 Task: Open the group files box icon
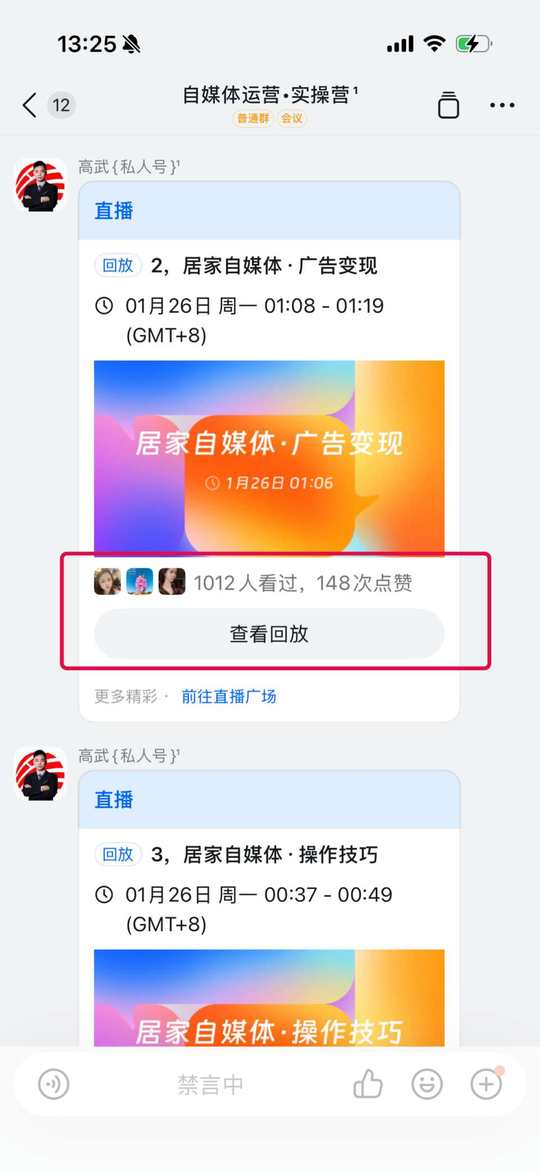(449, 105)
